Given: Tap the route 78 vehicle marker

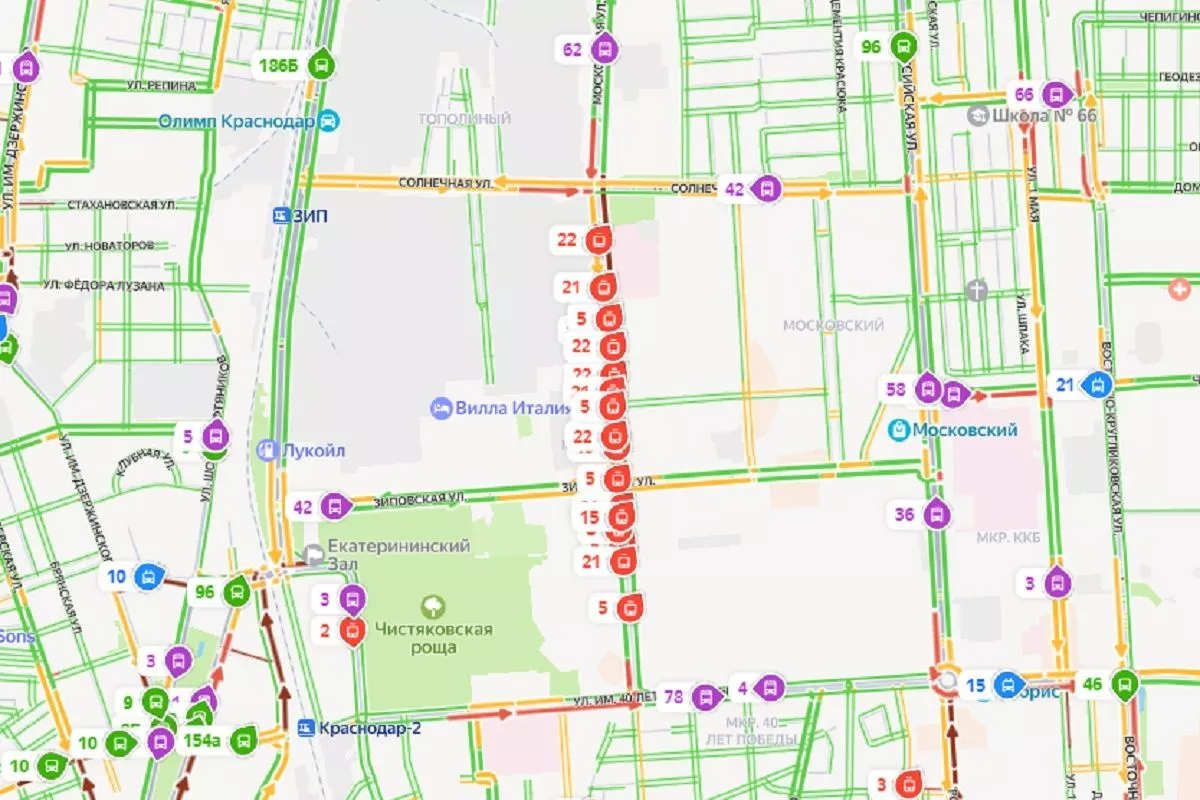Looking at the screenshot, I should (x=705, y=697).
